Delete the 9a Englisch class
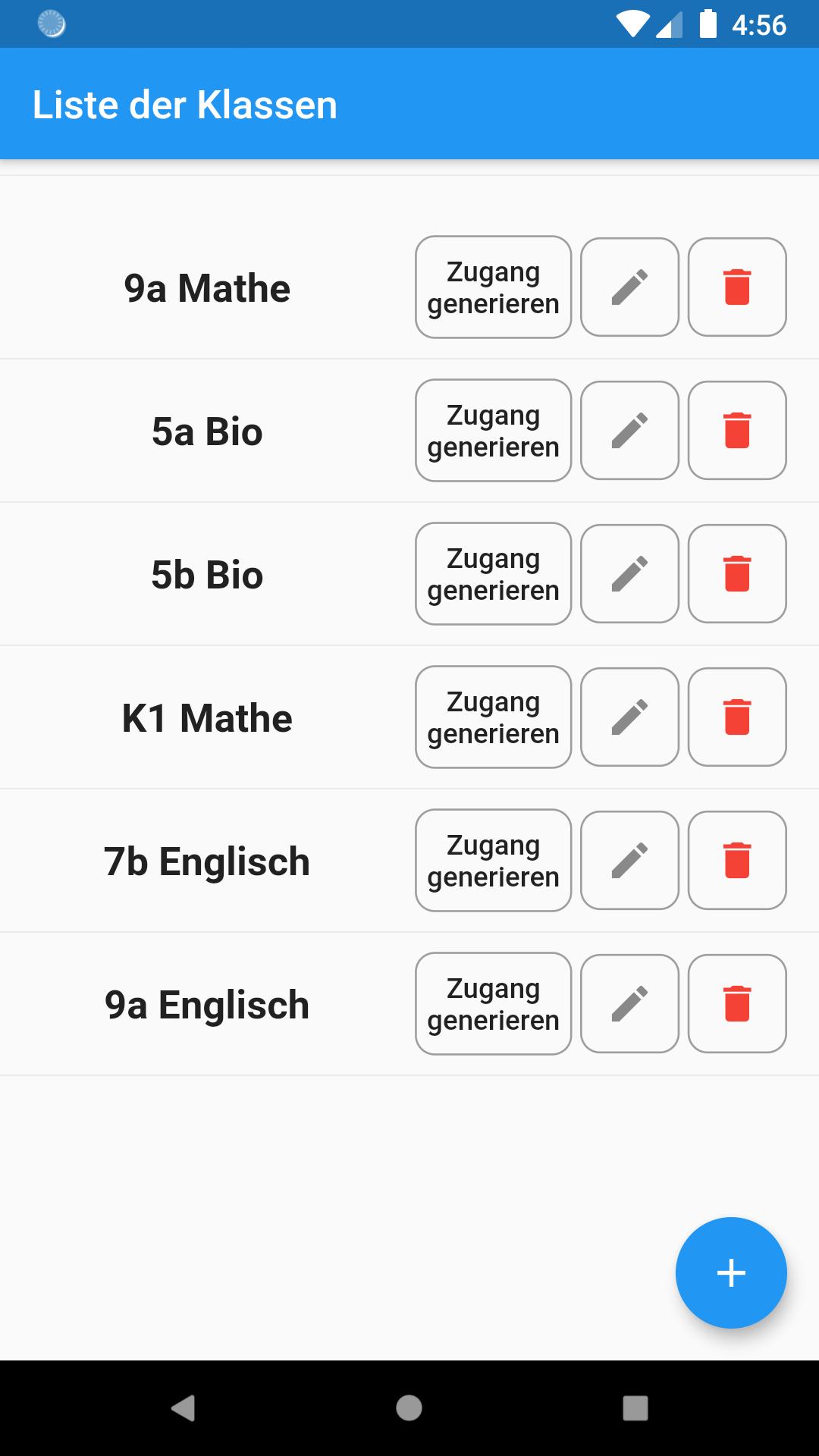The height and width of the screenshot is (1456, 819). (x=737, y=1004)
